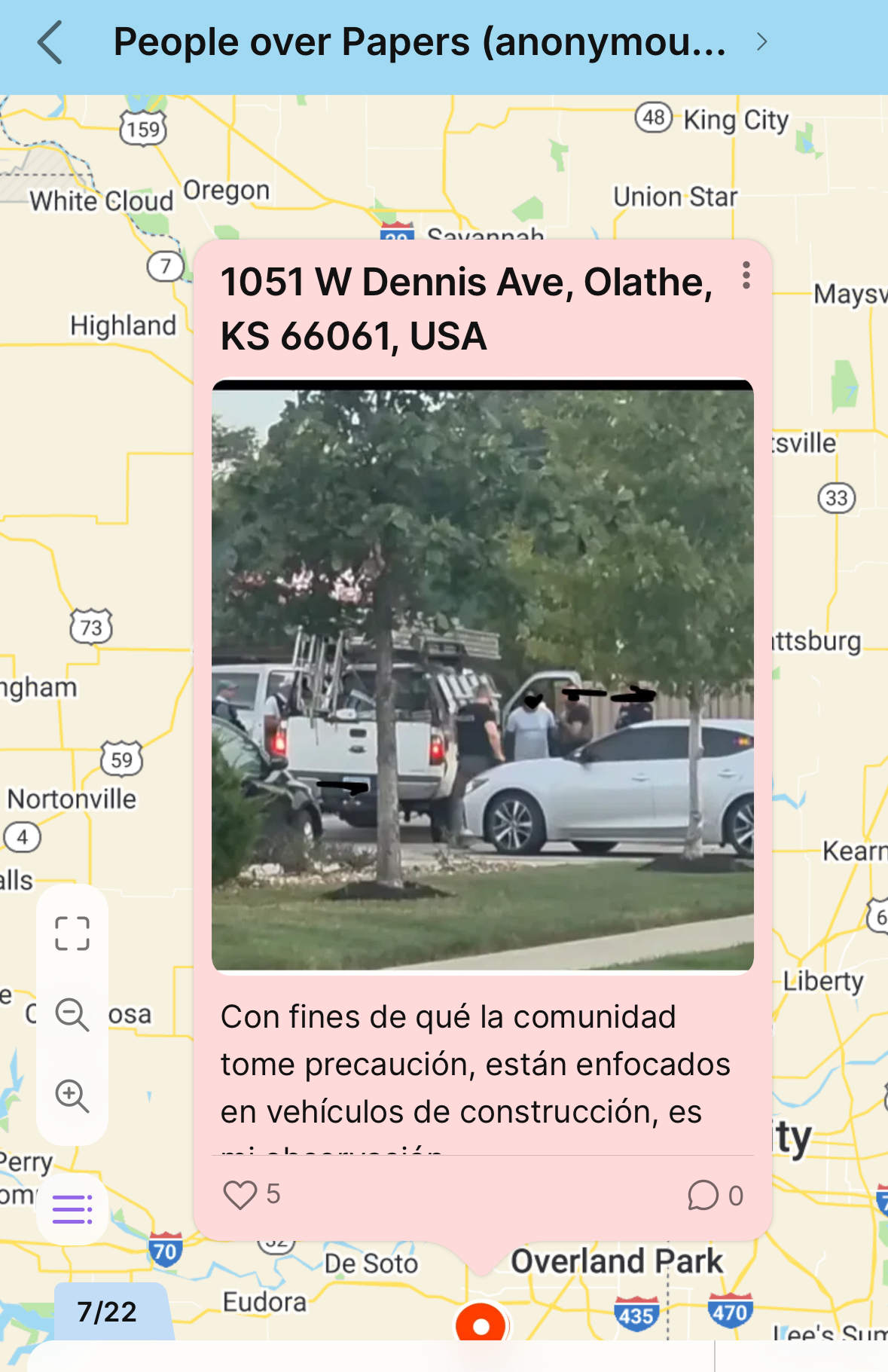Image resolution: width=888 pixels, height=1372 pixels.
Task: Open the purple list menu button
Action: pyautogui.click(x=72, y=1209)
